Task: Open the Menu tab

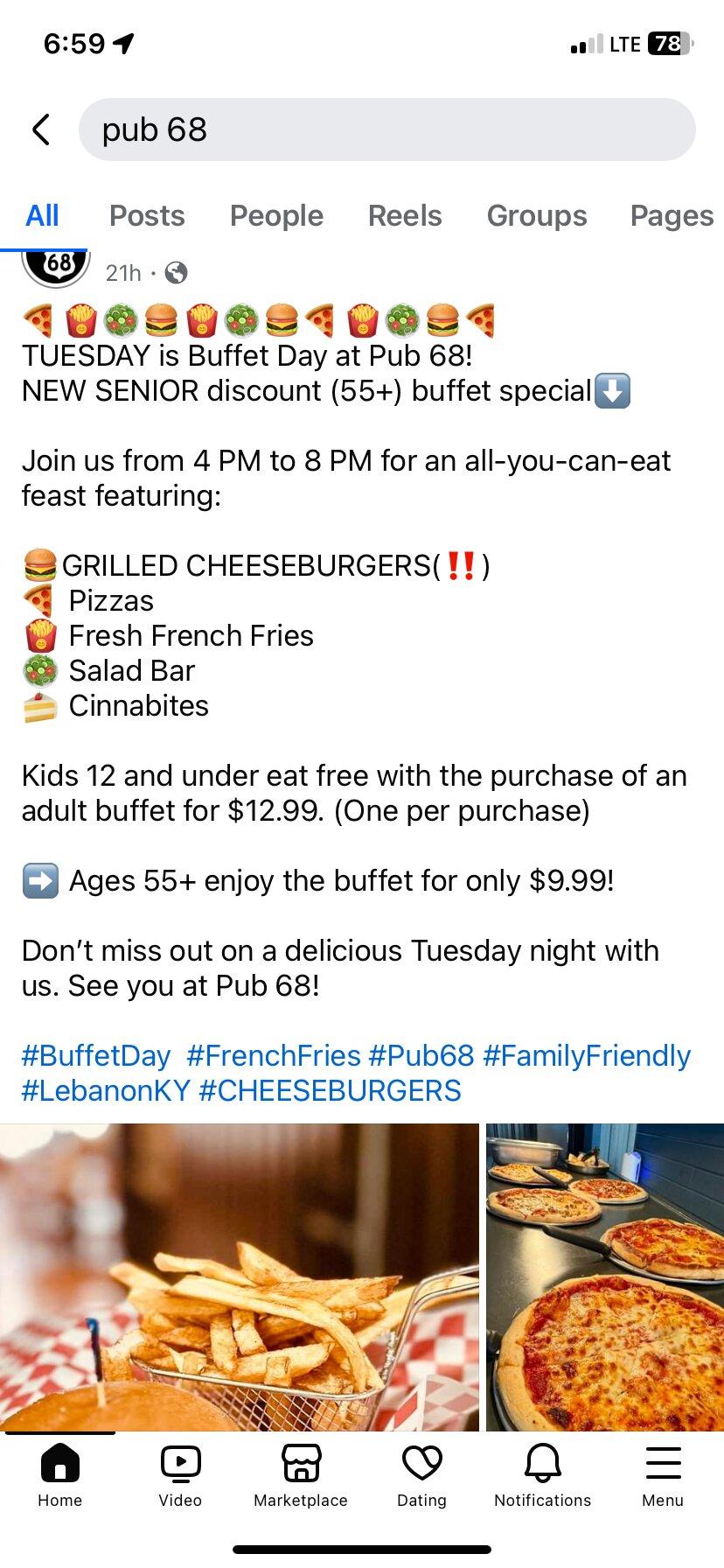Action: (663, 1475)
